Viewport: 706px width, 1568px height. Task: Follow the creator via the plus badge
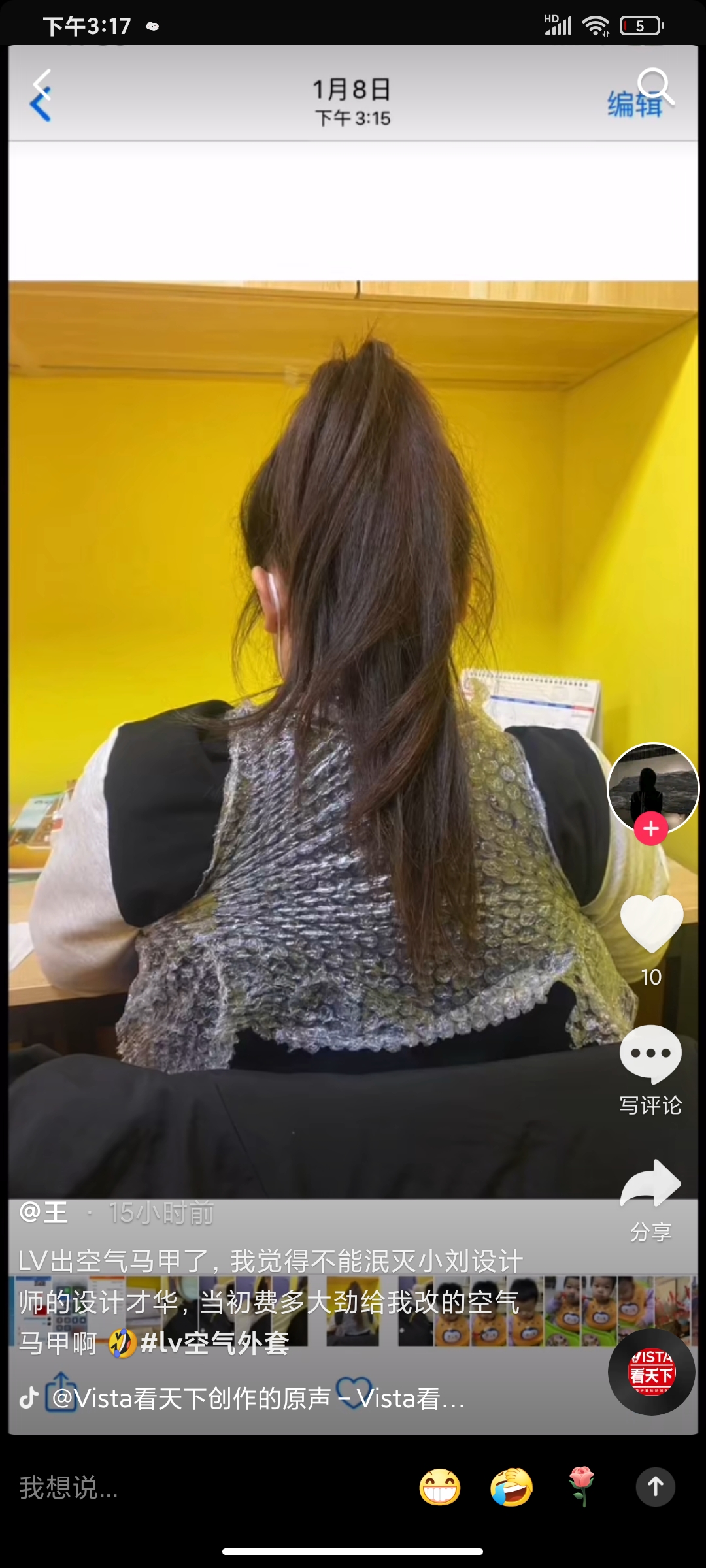pyautogui.click(x=650, y=828)
